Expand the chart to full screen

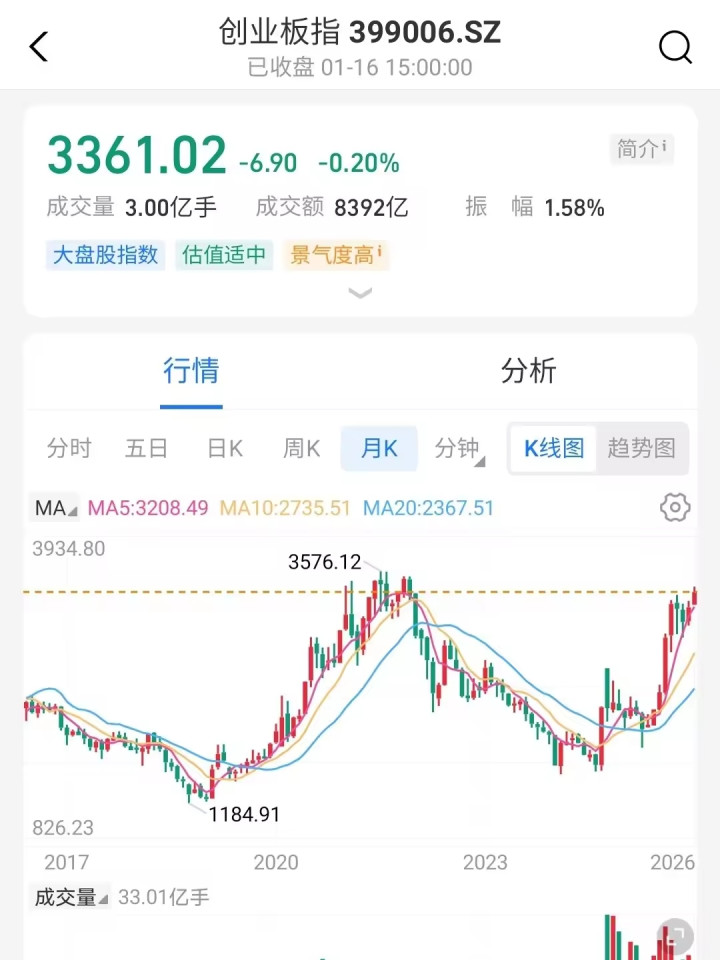tap(676, 937)
